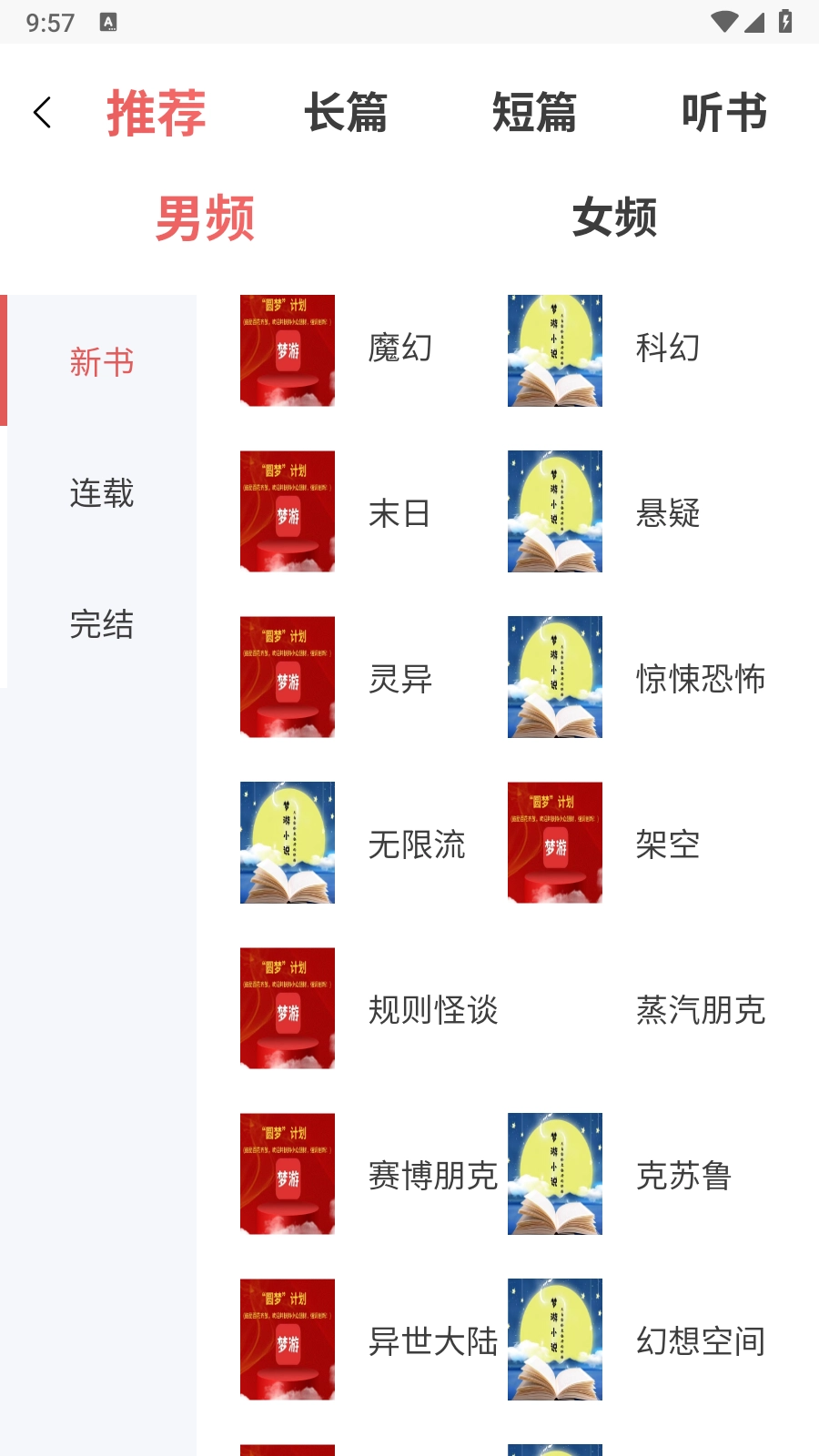Tap the 无限流 moon-book cover icon
Viewport: 819px width, 1456px height.
(287, 843)
